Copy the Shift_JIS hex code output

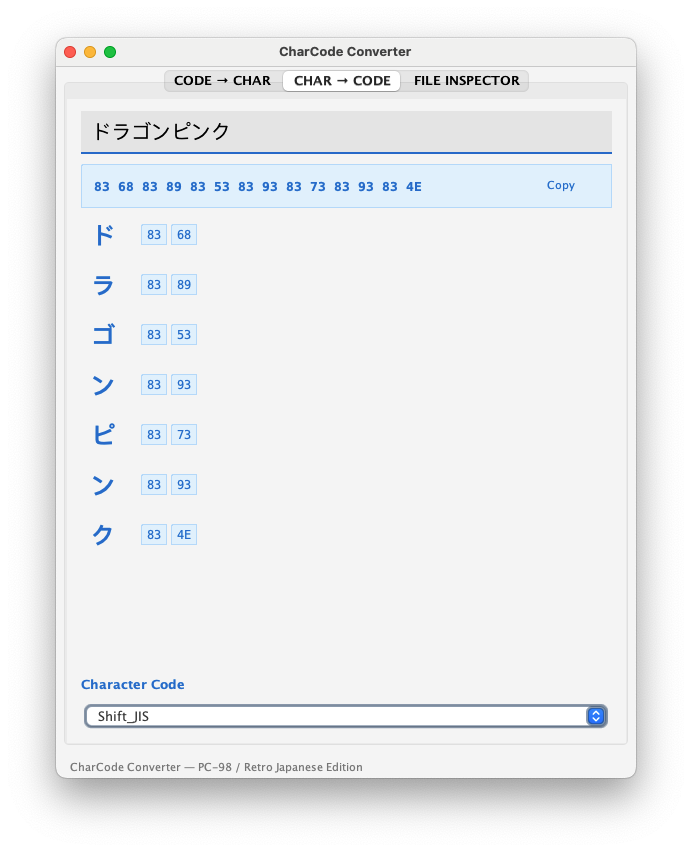[x=561, y=185]
